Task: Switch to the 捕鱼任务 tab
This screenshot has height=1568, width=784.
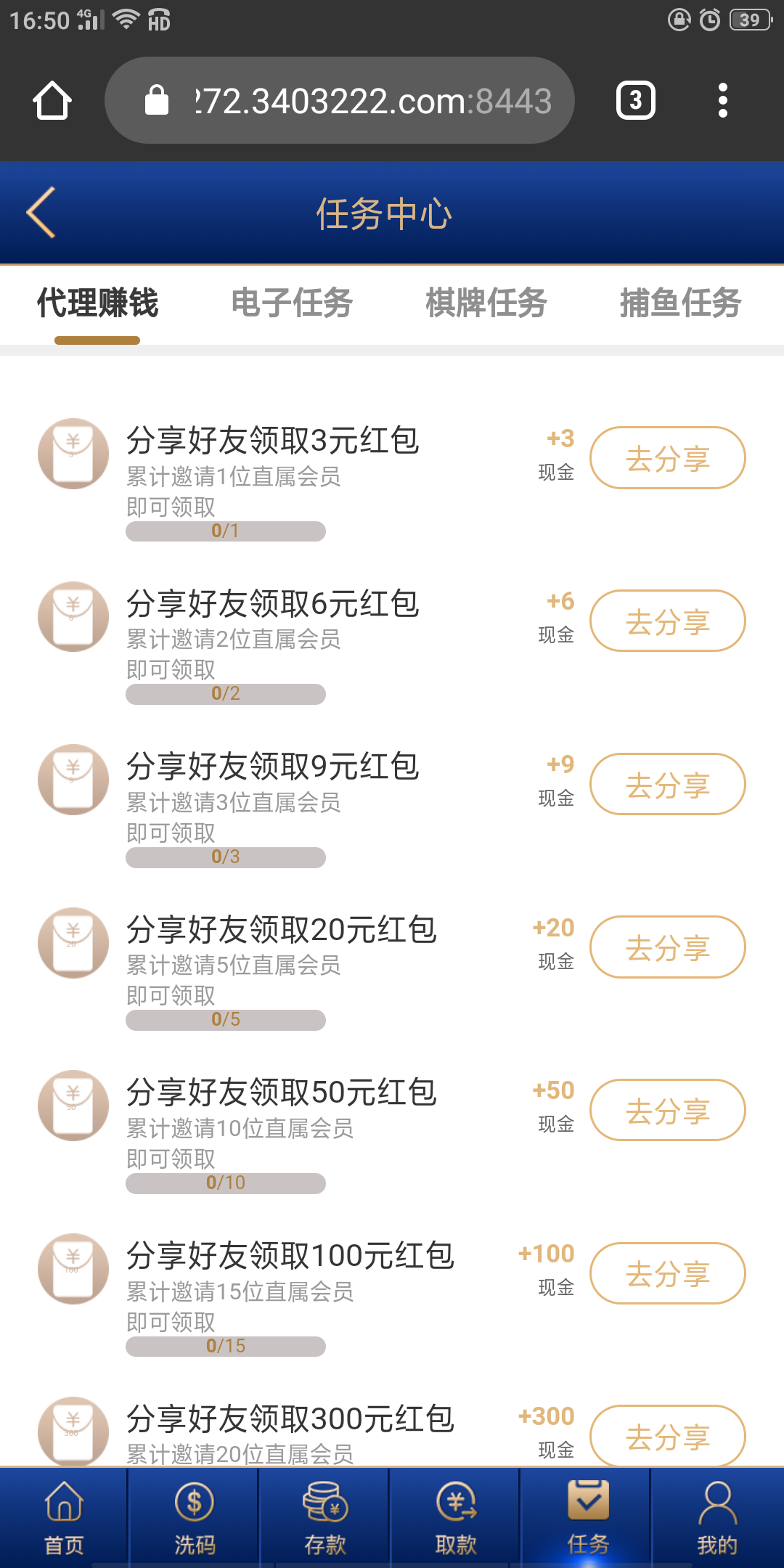Action: click(680, 303)
